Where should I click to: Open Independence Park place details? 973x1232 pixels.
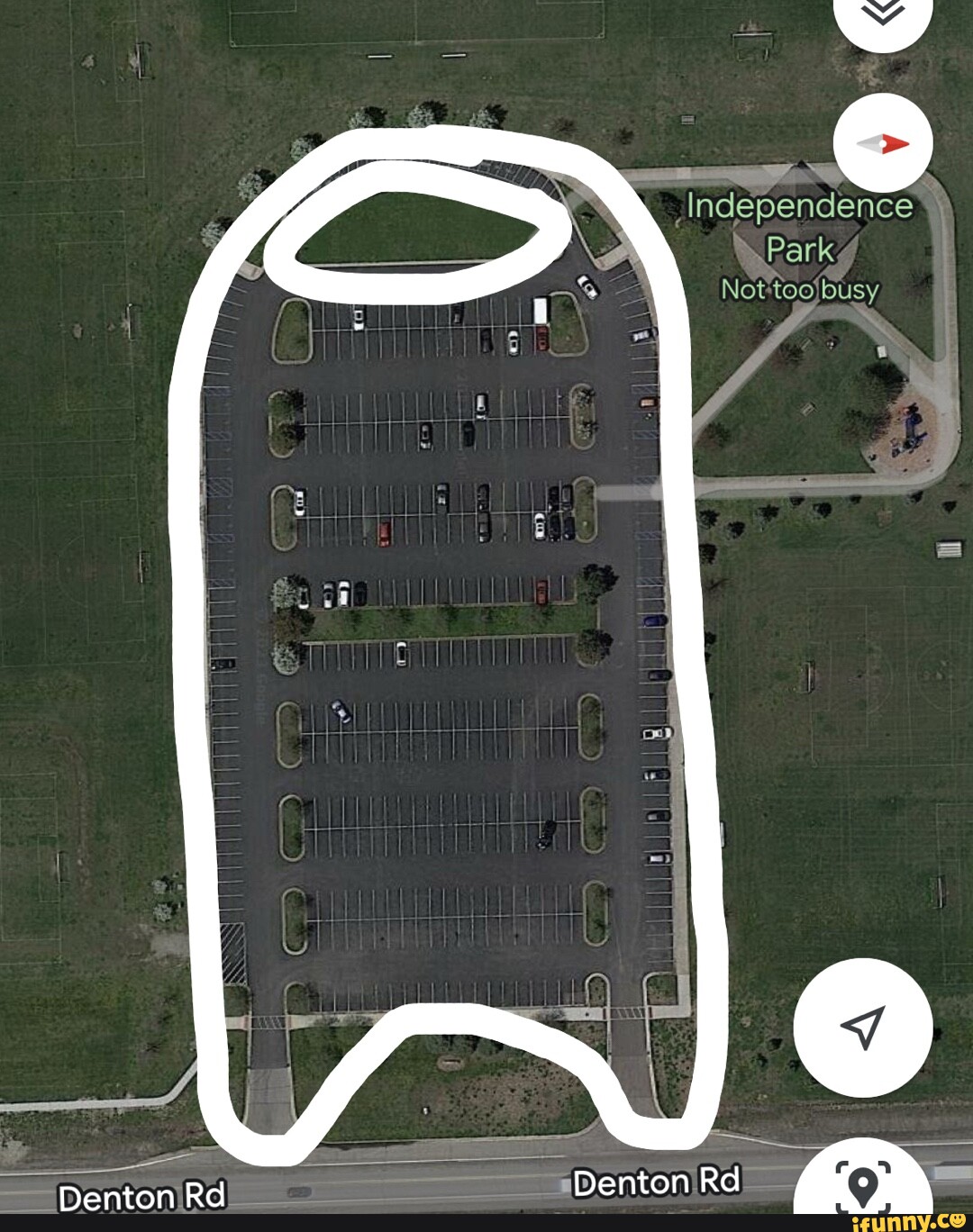click(799, 227)
